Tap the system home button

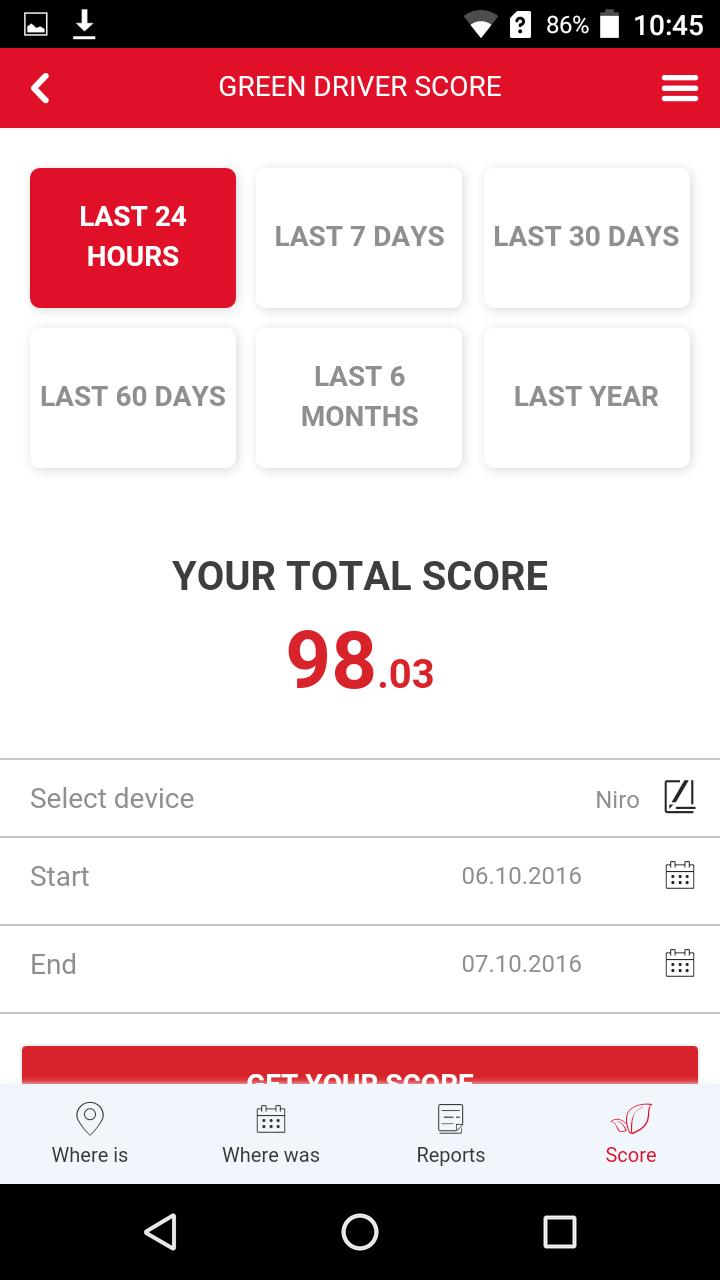point(360,1232)
